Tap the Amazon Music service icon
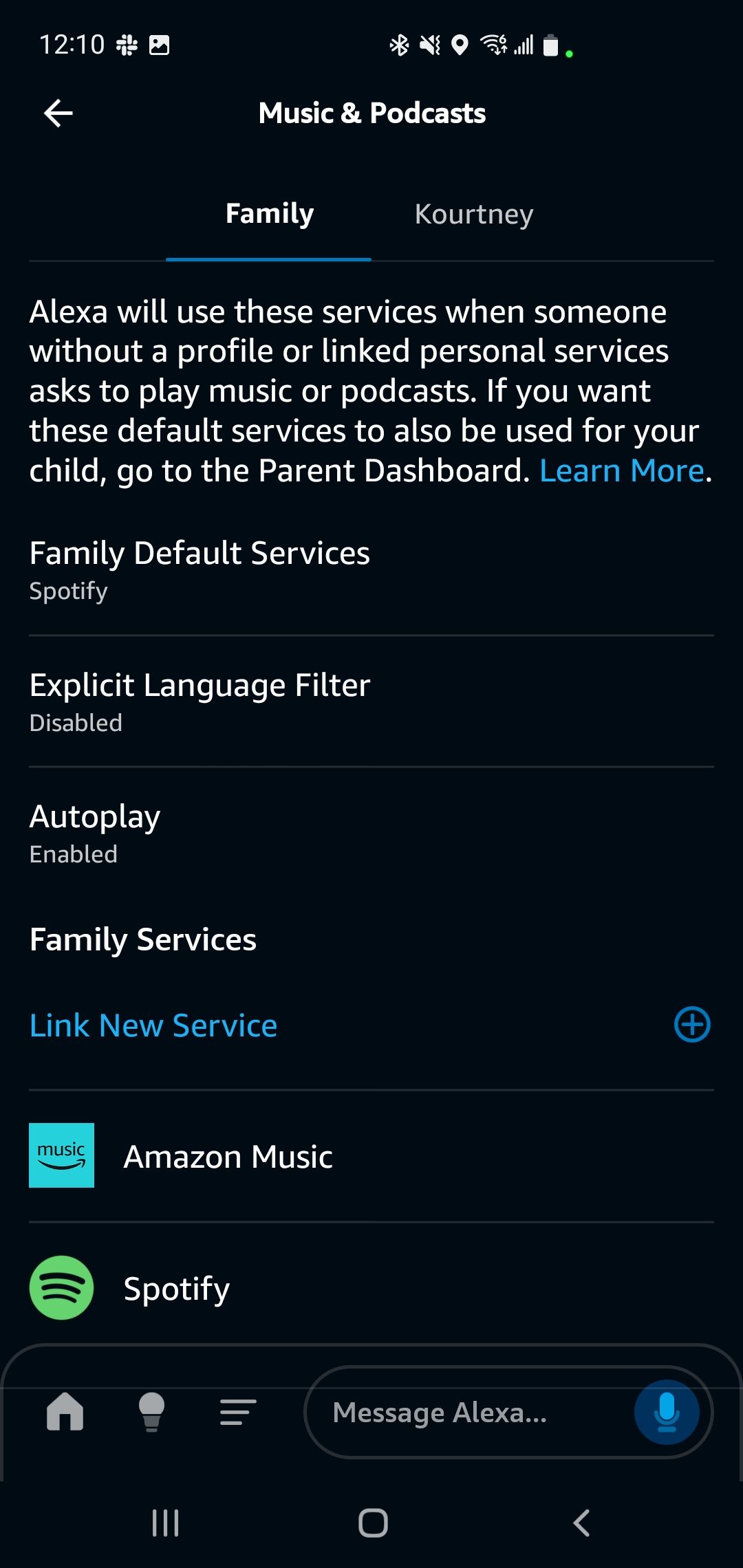743x1568 pixels. point(62,1155)
